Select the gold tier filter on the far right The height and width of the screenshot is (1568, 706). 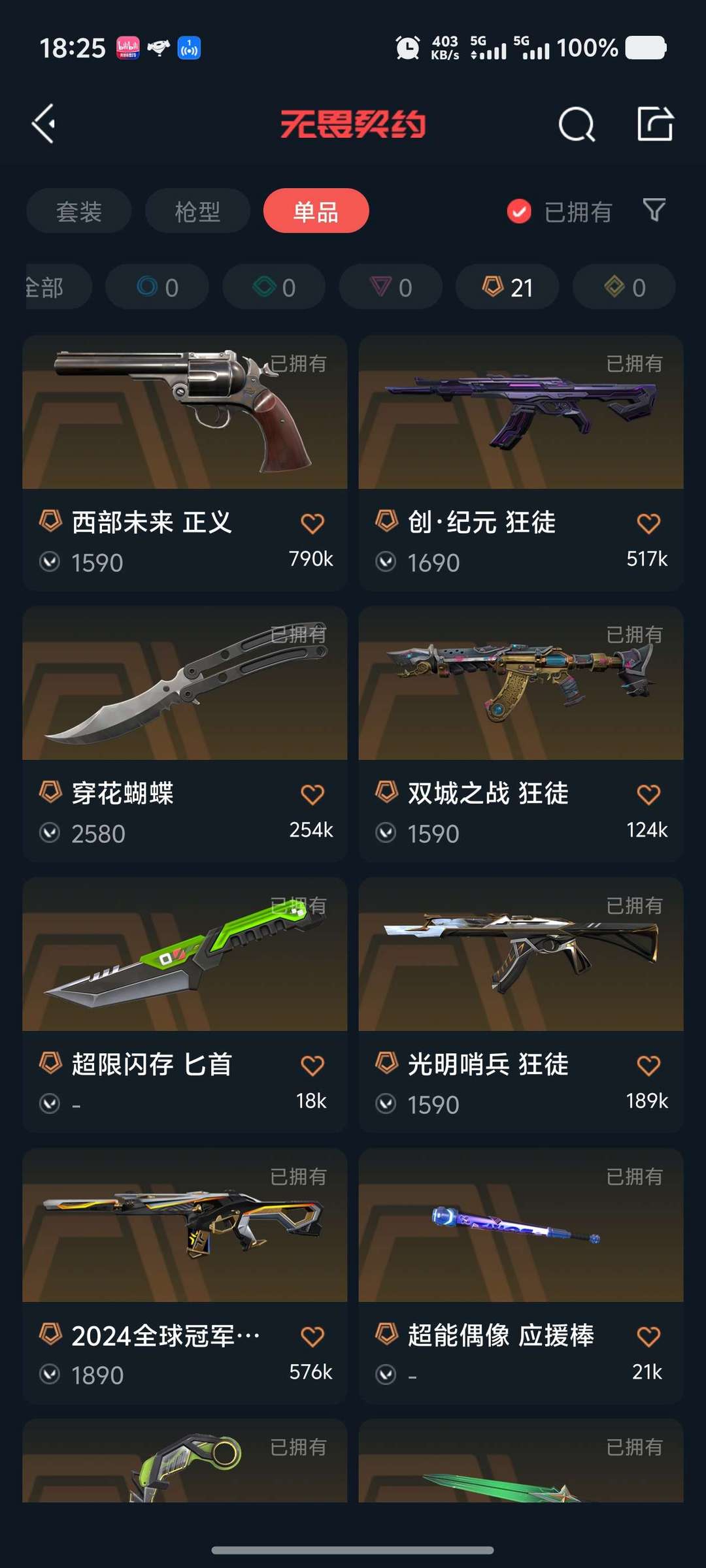(x=623, y=287)
